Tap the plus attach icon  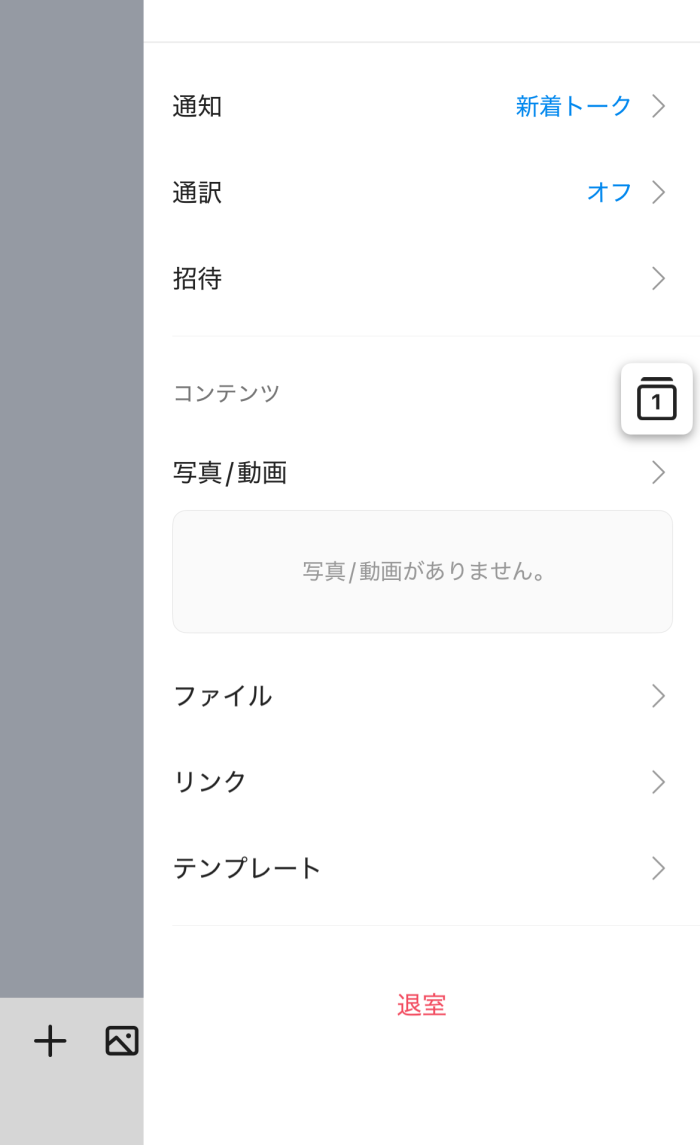[x=50, y=1041]
